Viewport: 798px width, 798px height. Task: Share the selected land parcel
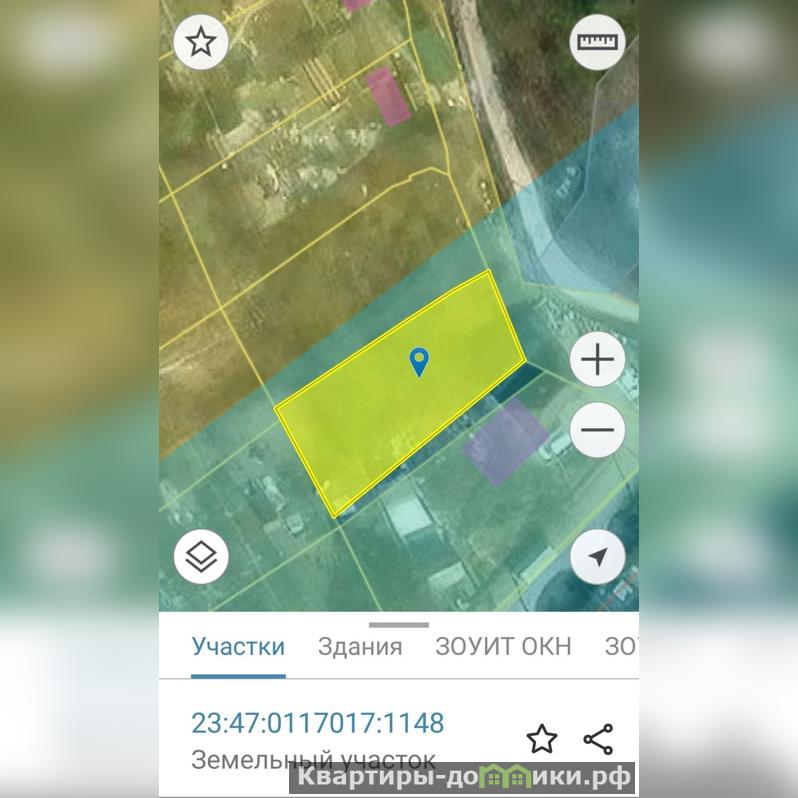click(598, 740)
